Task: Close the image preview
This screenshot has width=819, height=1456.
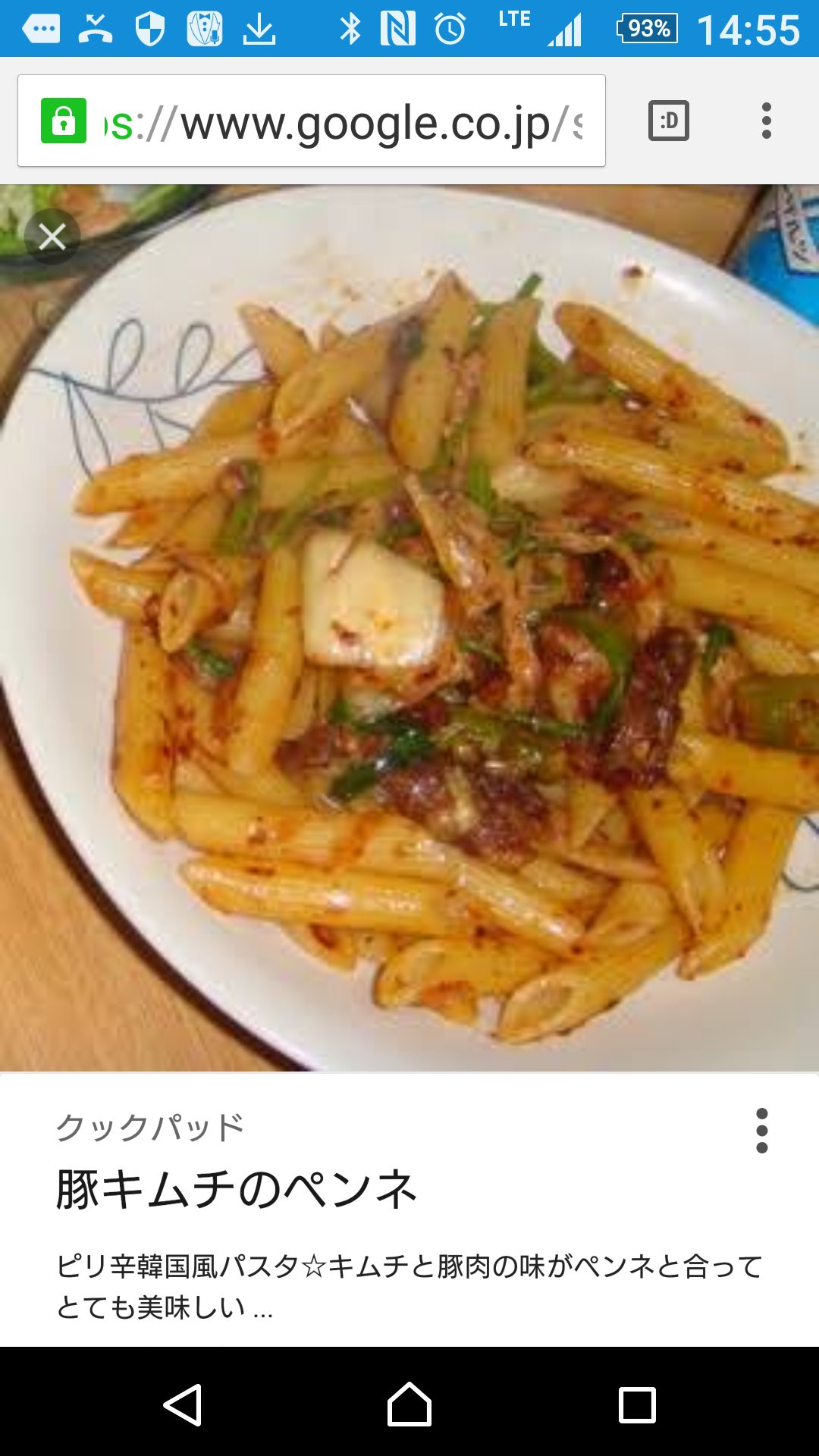Action: pyautogui.click(x=52, y=237)
